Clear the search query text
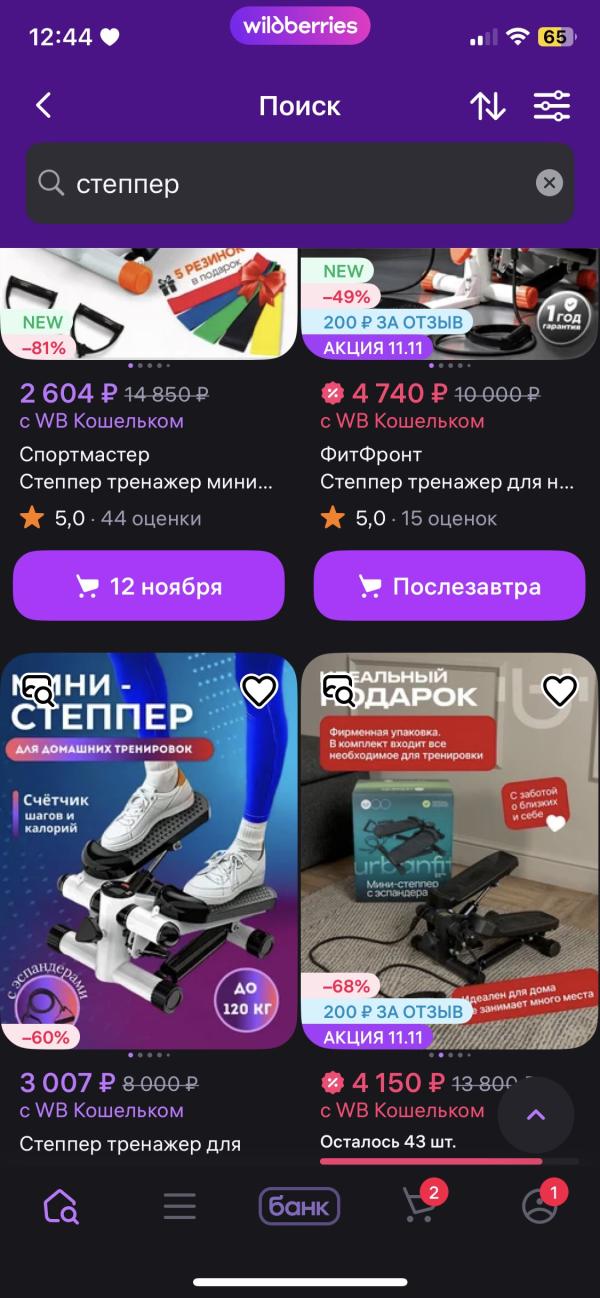Image resolution: width=600 pixels, height=1298 pixels. point(549,183)
